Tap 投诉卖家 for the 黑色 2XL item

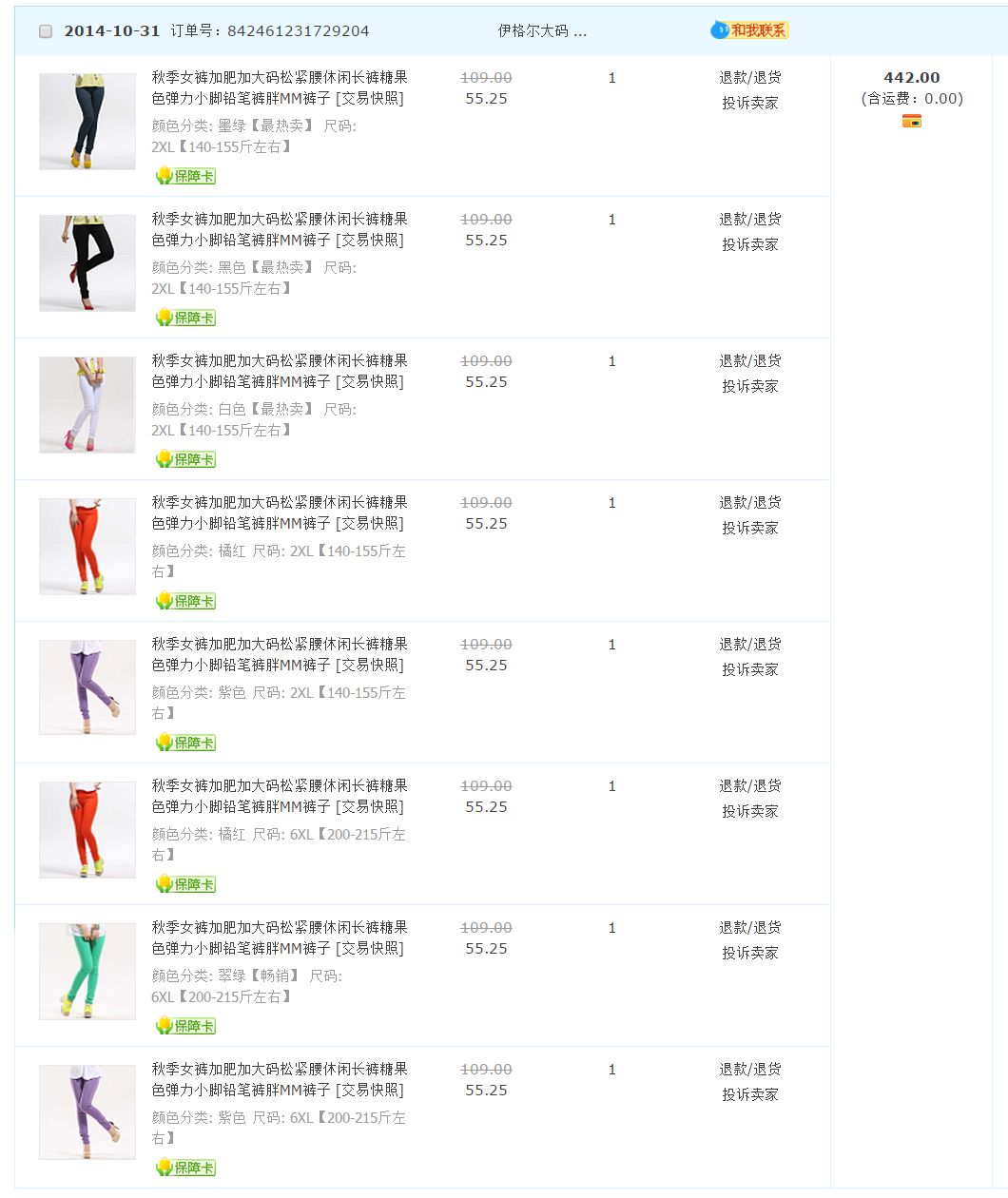(x=749, y=244)
